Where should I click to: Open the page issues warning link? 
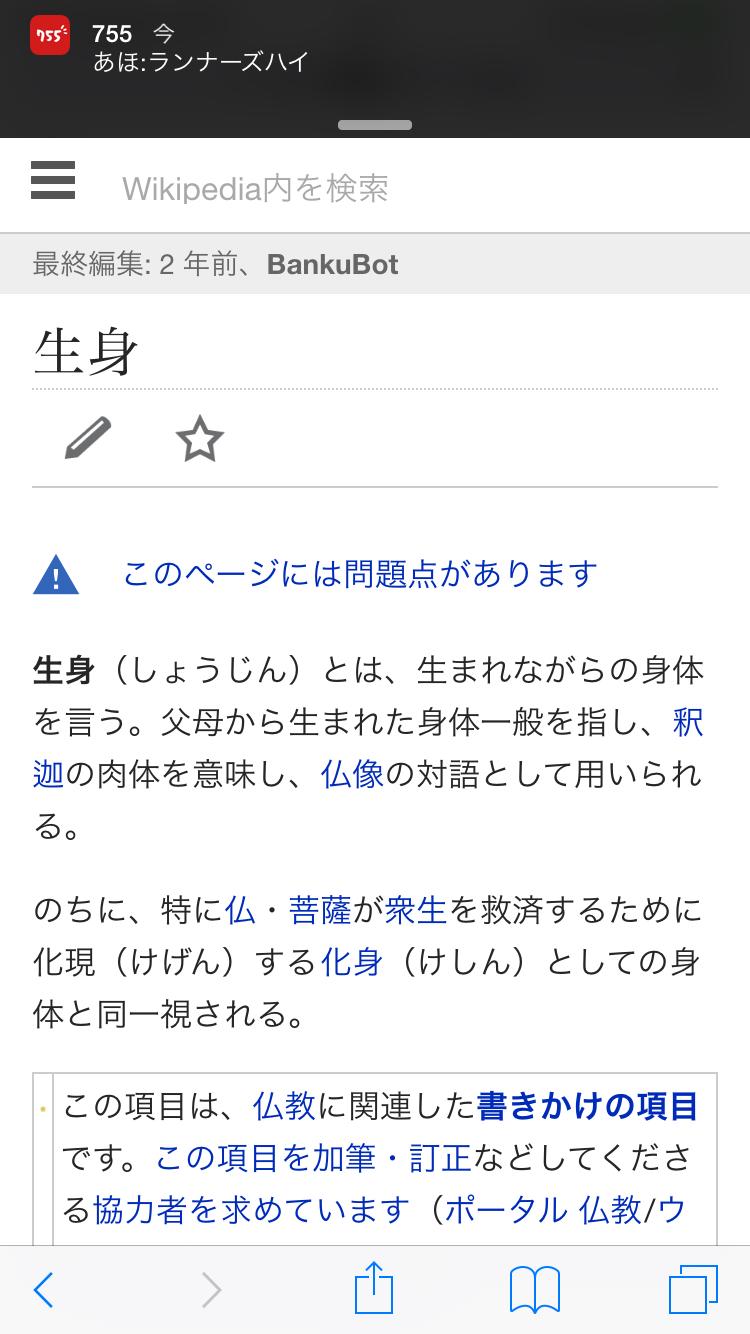click(360, 575)
